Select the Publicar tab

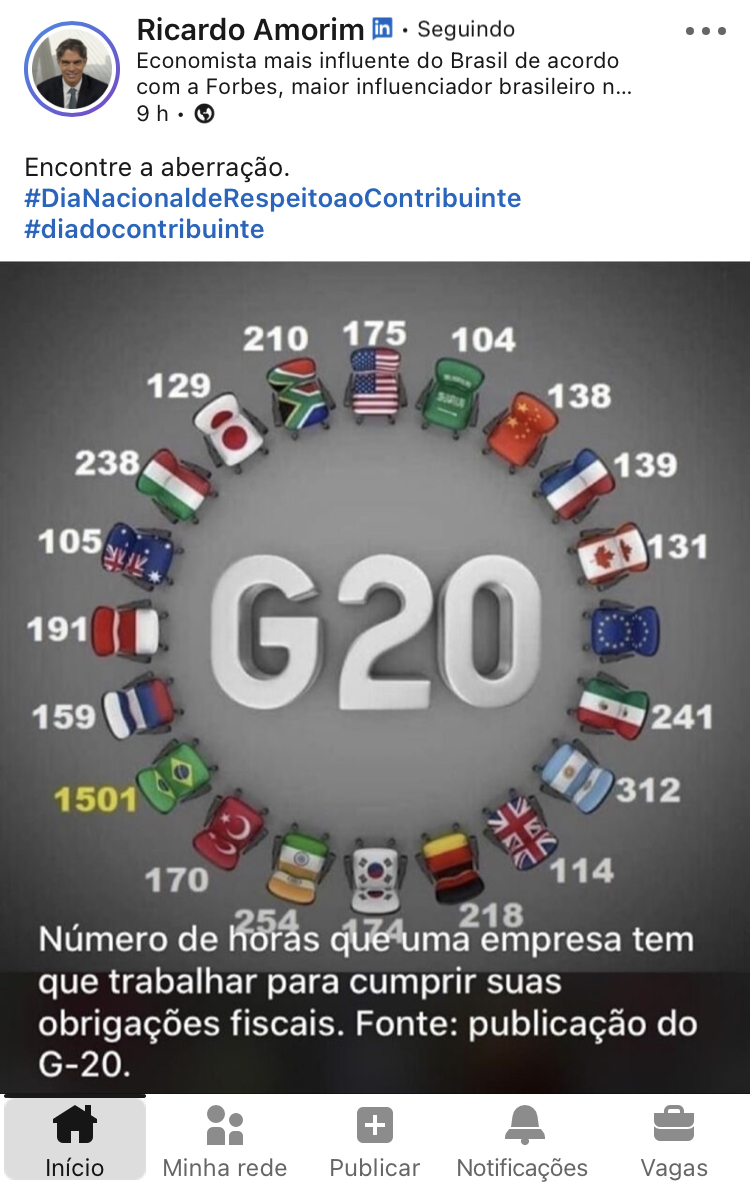pyautogui.click(x=375, y=1141)
